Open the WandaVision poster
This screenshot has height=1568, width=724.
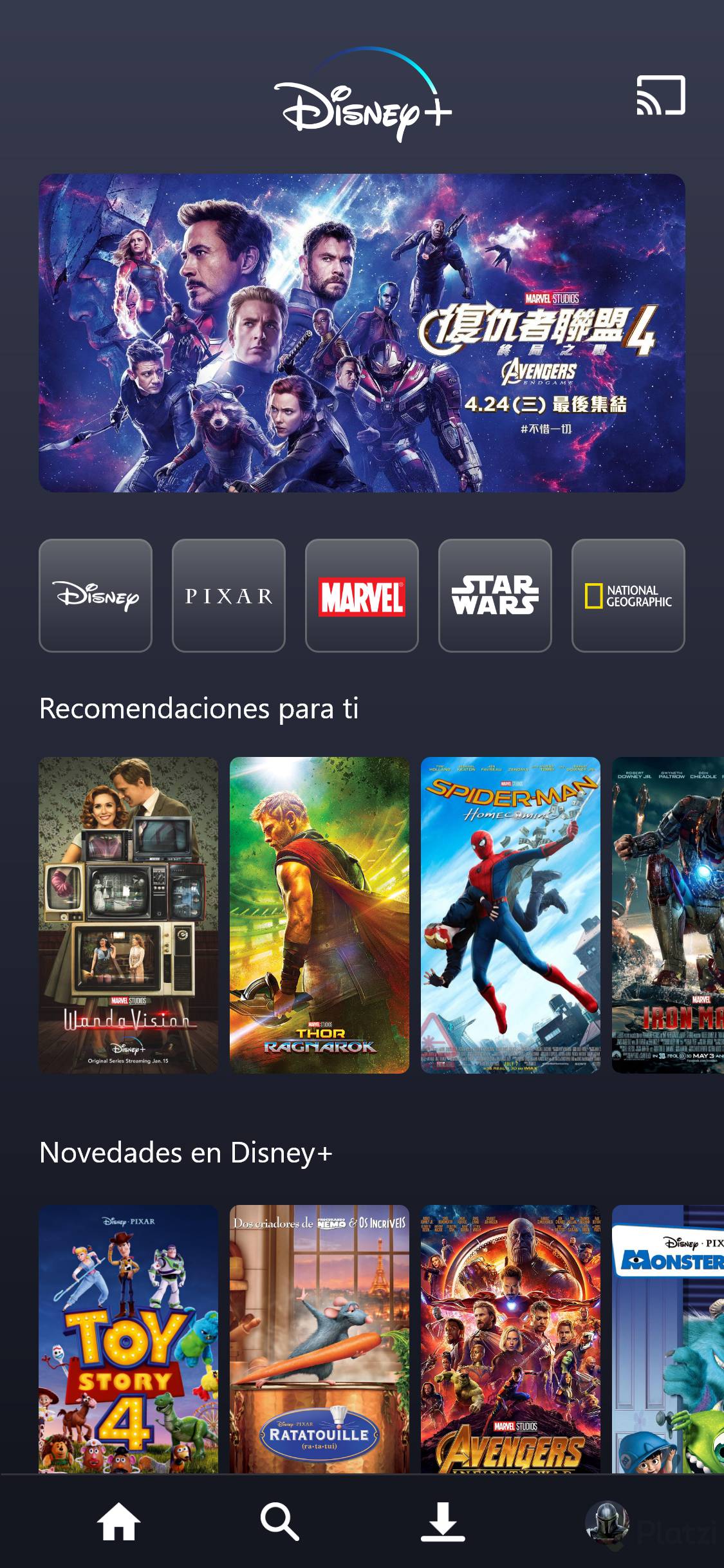coord(129,915)
